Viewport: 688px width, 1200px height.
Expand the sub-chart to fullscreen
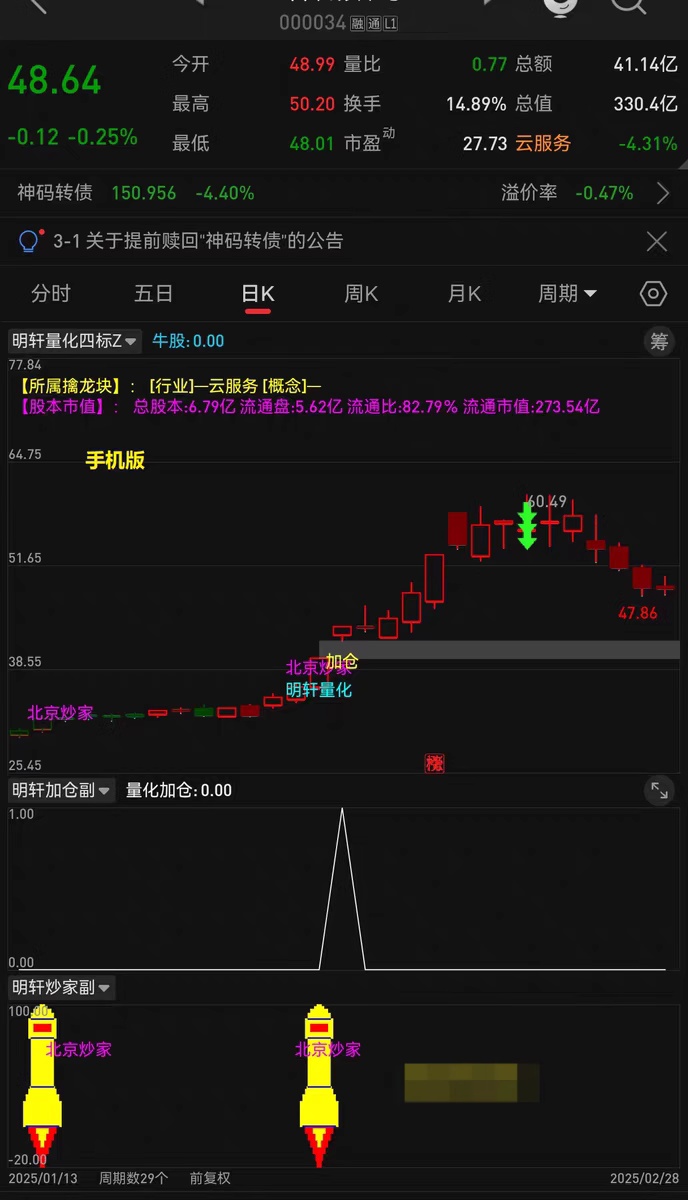tap(659, 790)
